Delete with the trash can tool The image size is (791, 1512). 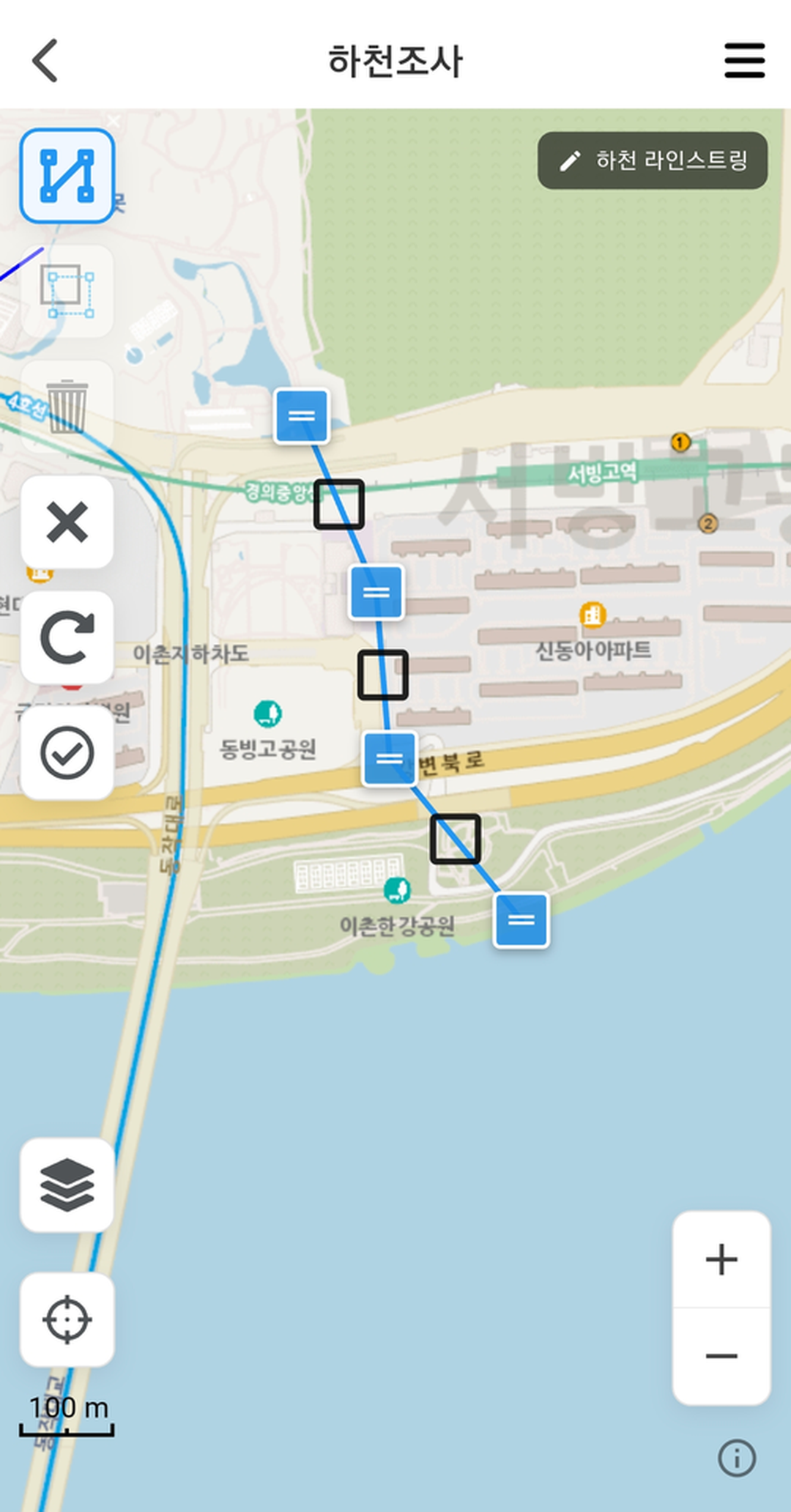pos(67,407)
